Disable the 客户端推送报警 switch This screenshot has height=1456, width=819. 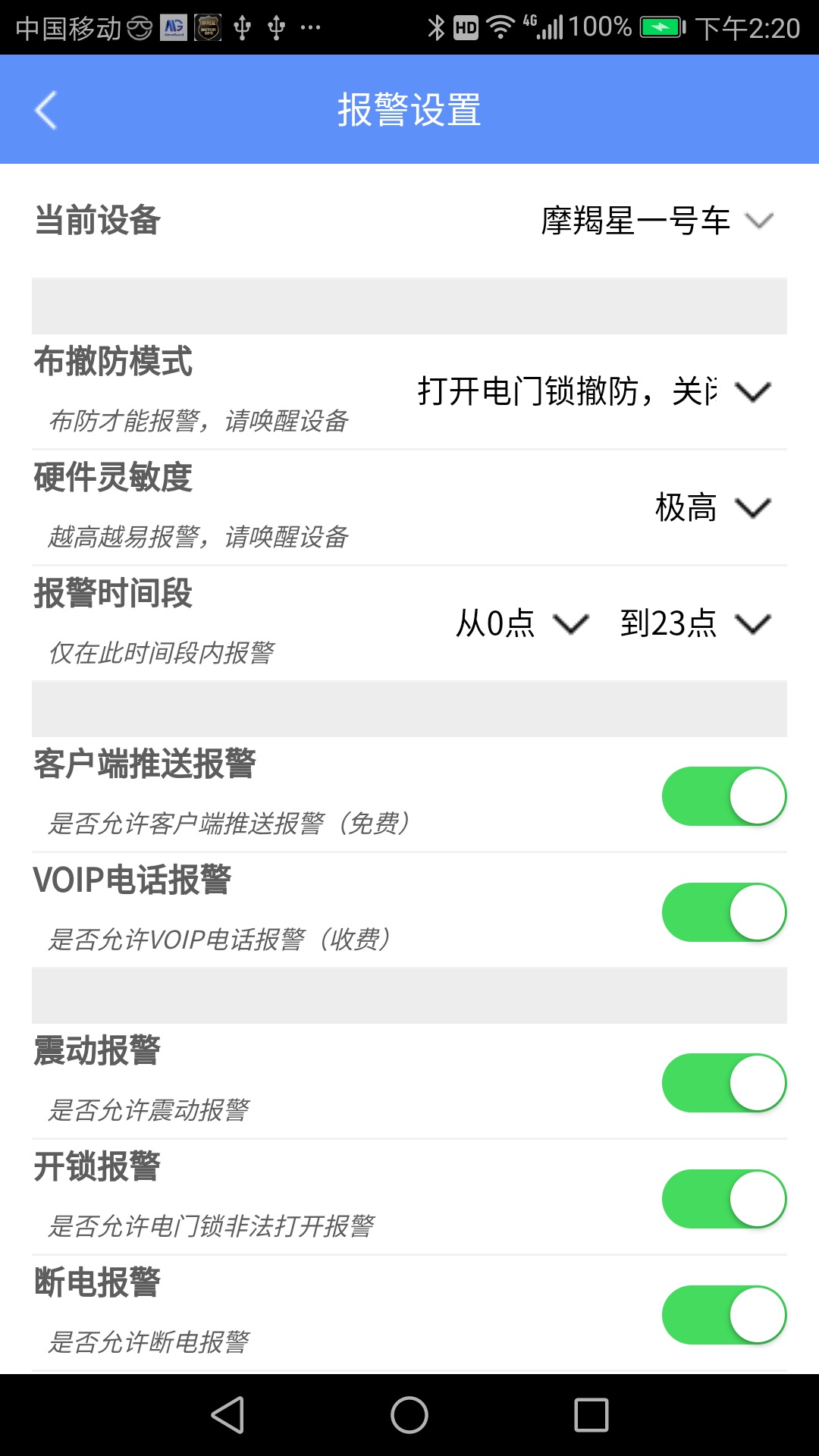pos(722,795)
